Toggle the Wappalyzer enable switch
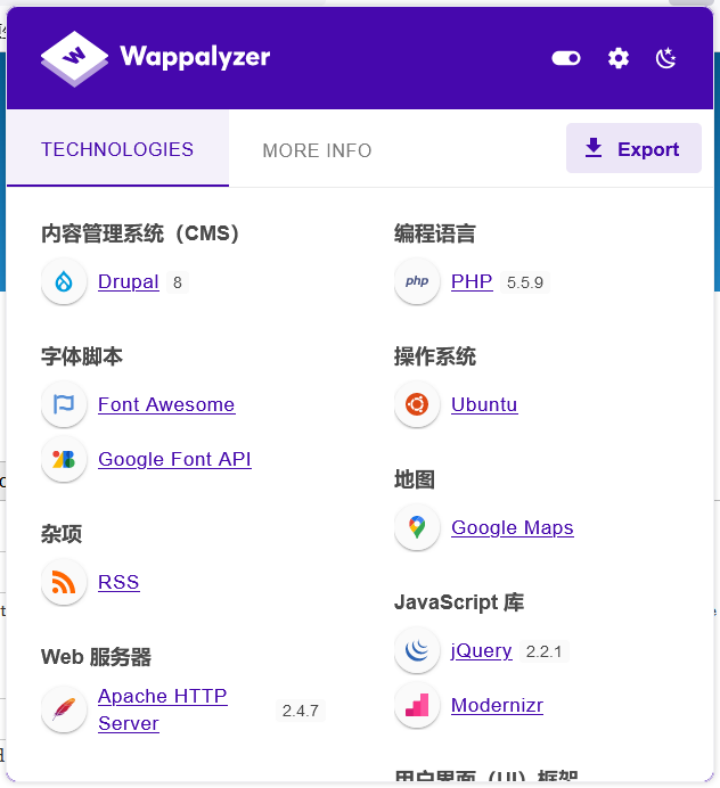 566,58
